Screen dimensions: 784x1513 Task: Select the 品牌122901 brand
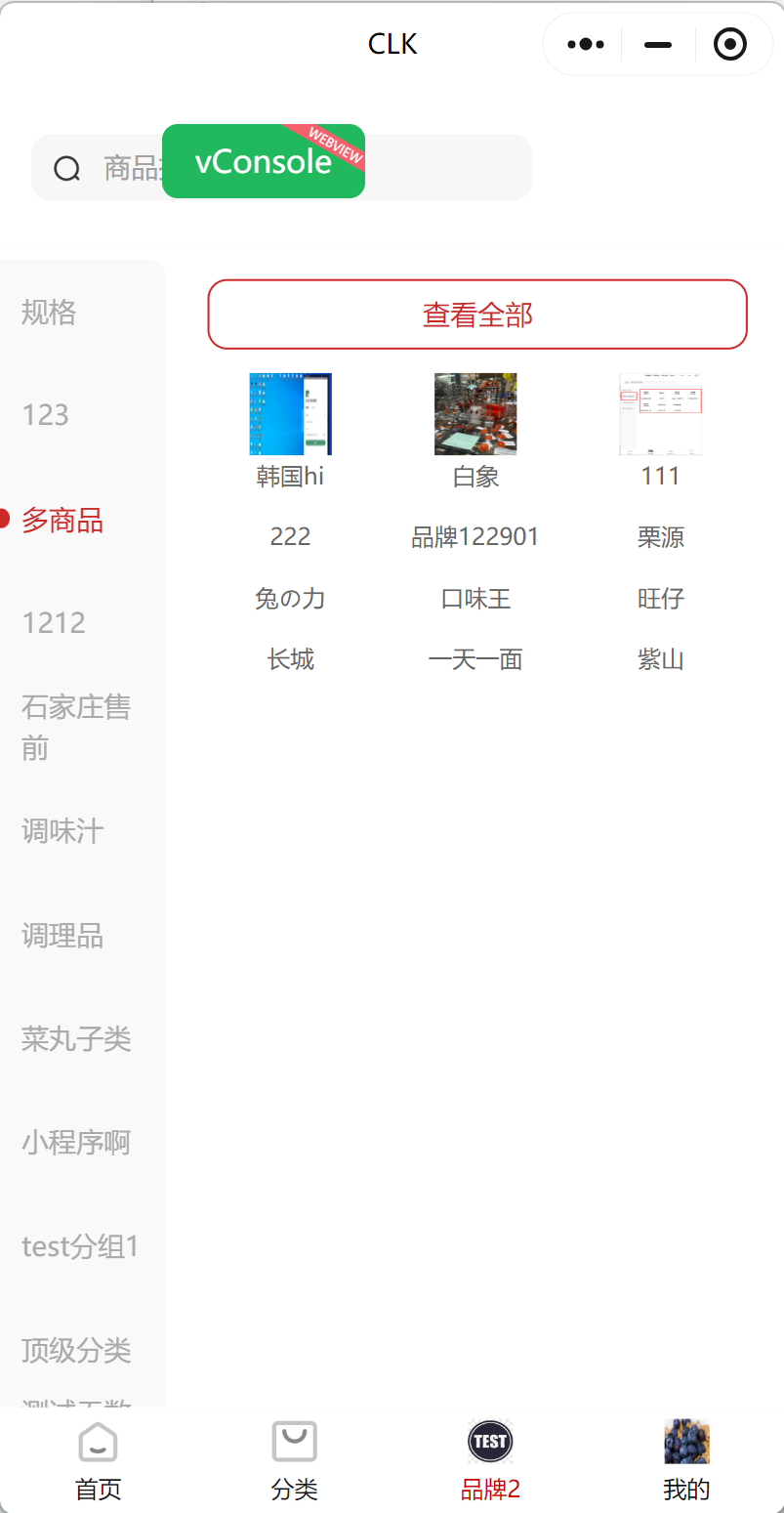(475, 537)
